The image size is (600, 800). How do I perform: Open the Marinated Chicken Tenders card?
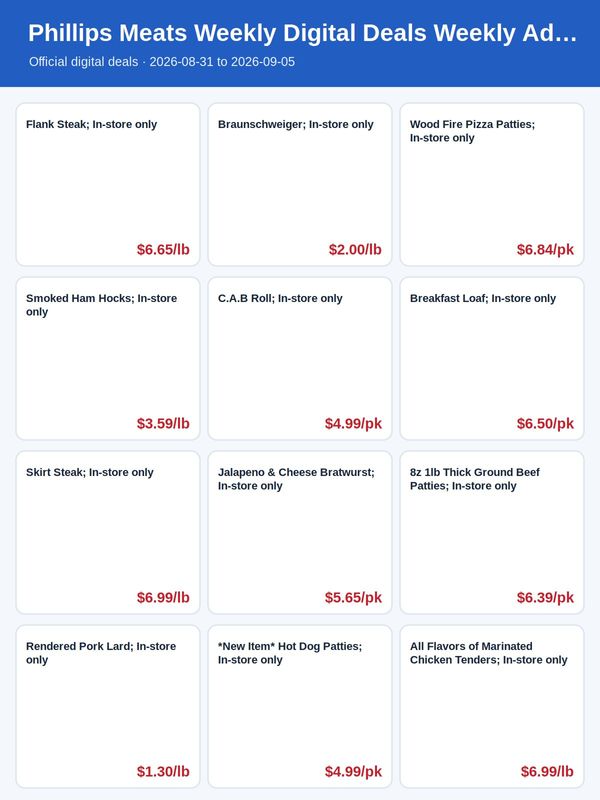tap(492, 706)
